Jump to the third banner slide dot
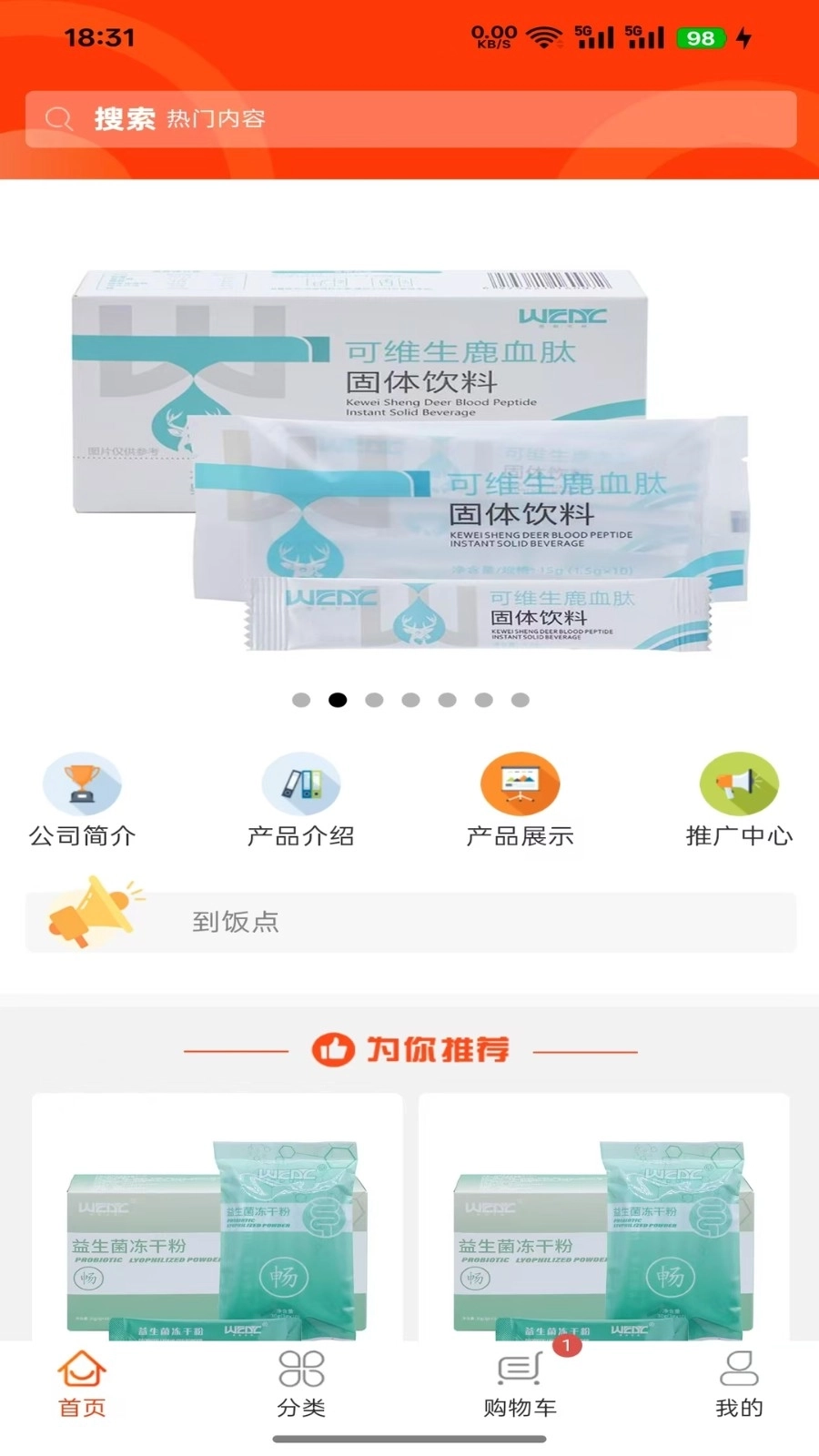Viewport: 819px width, 1456px height. tap(374, 700)
